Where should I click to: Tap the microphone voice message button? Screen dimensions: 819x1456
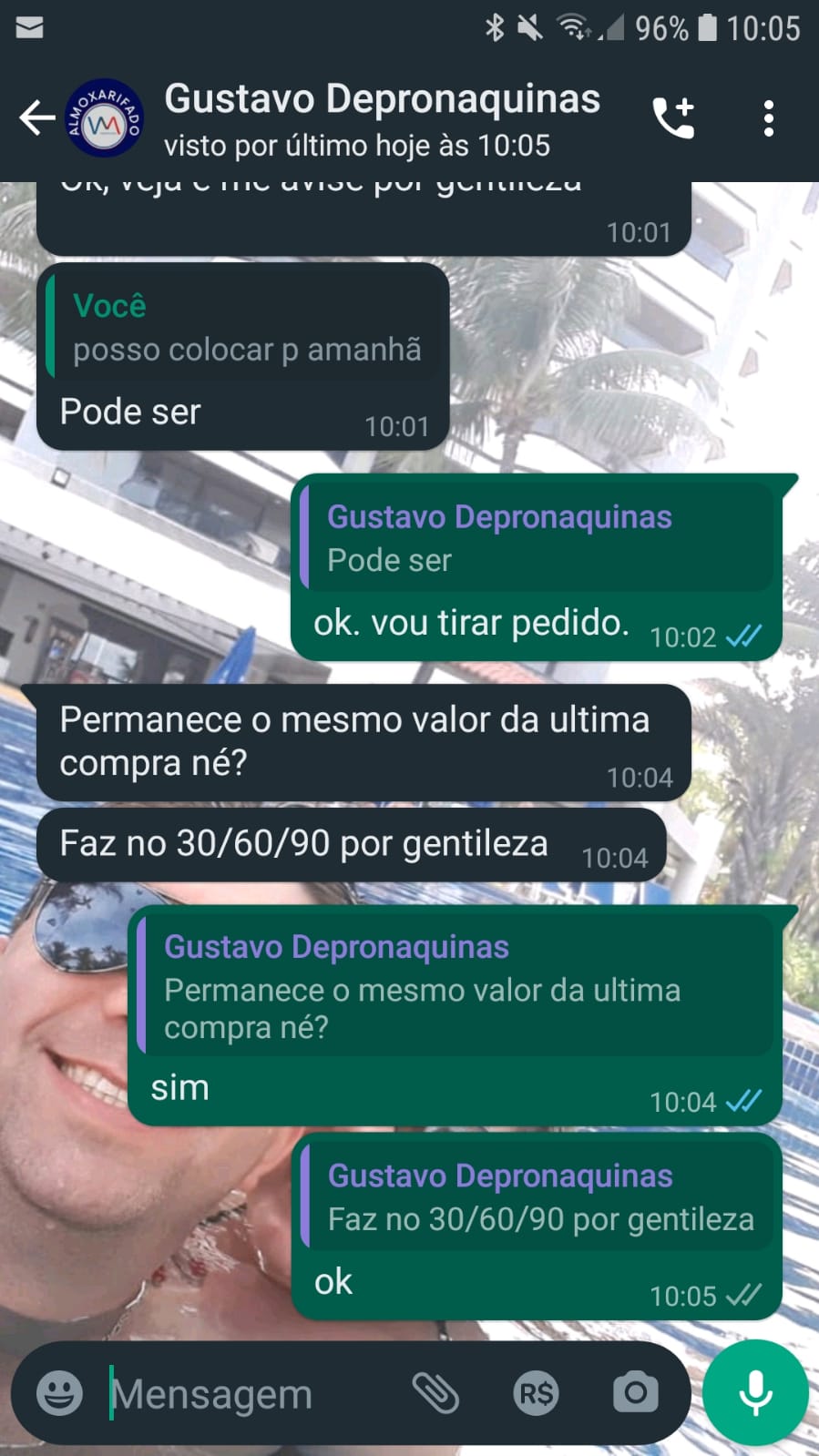(755, 1393)
